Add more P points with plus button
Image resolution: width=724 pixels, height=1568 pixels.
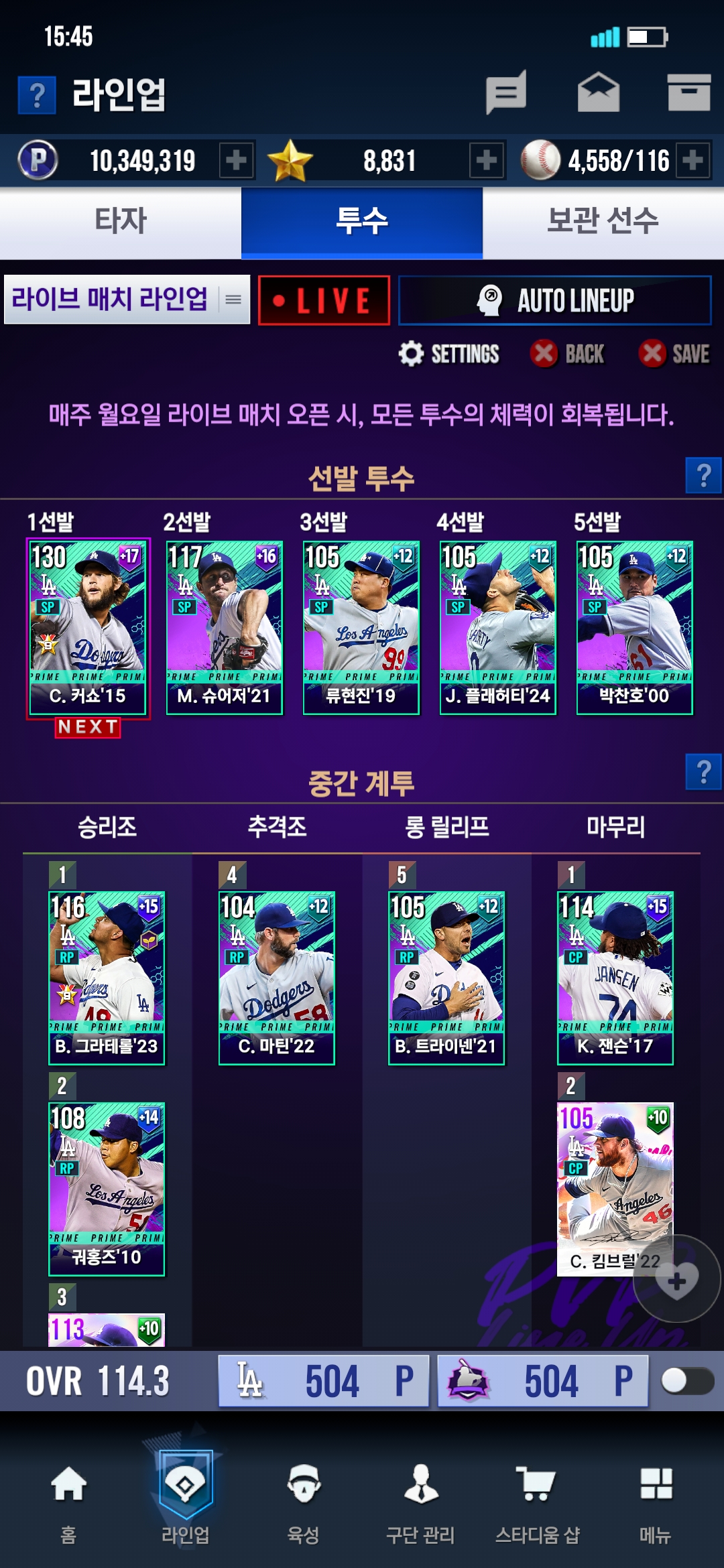[236, 160]
